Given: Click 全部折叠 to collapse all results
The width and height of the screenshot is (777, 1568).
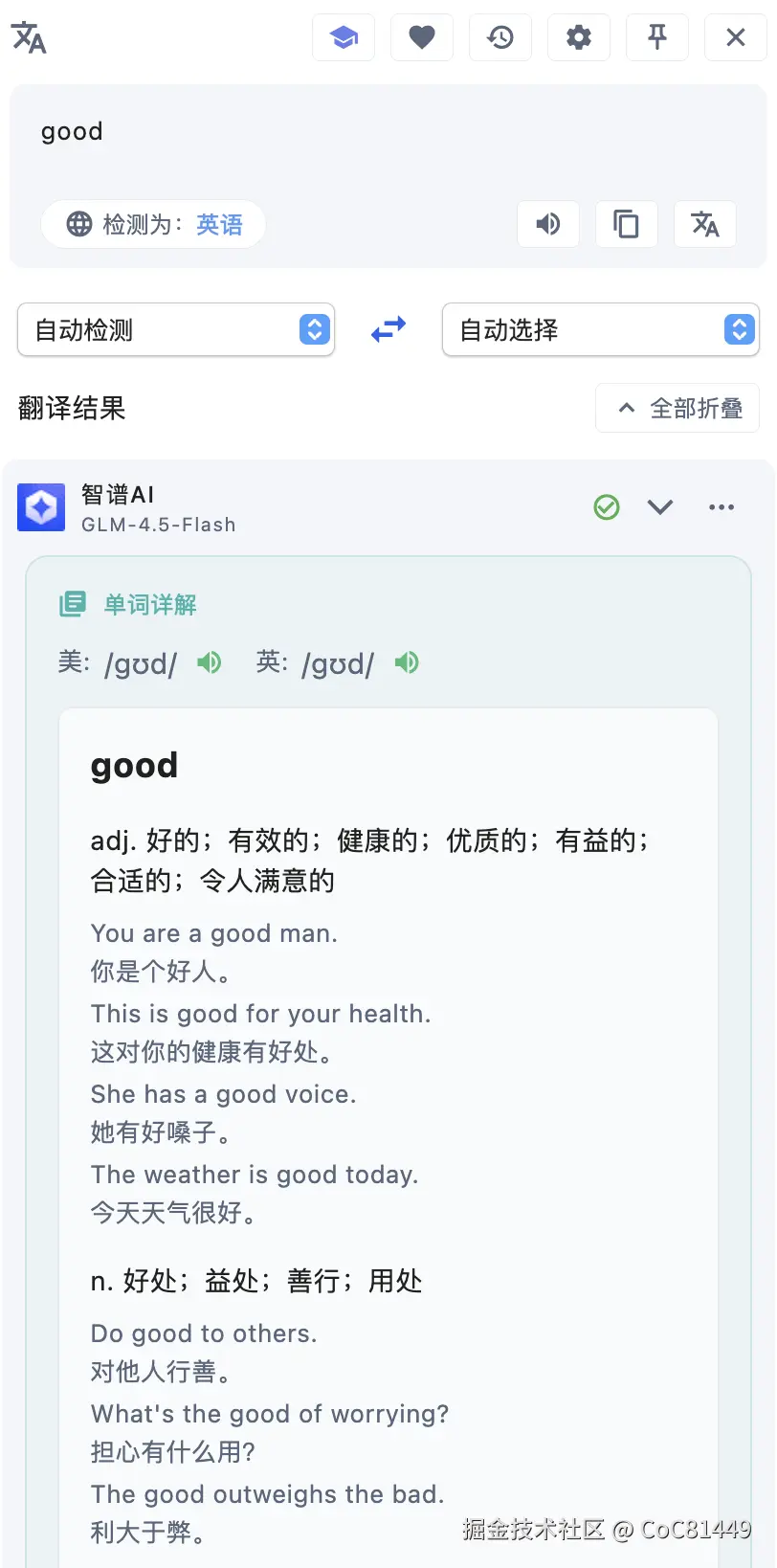Looking at the screenshot, I should coord(677,408).
